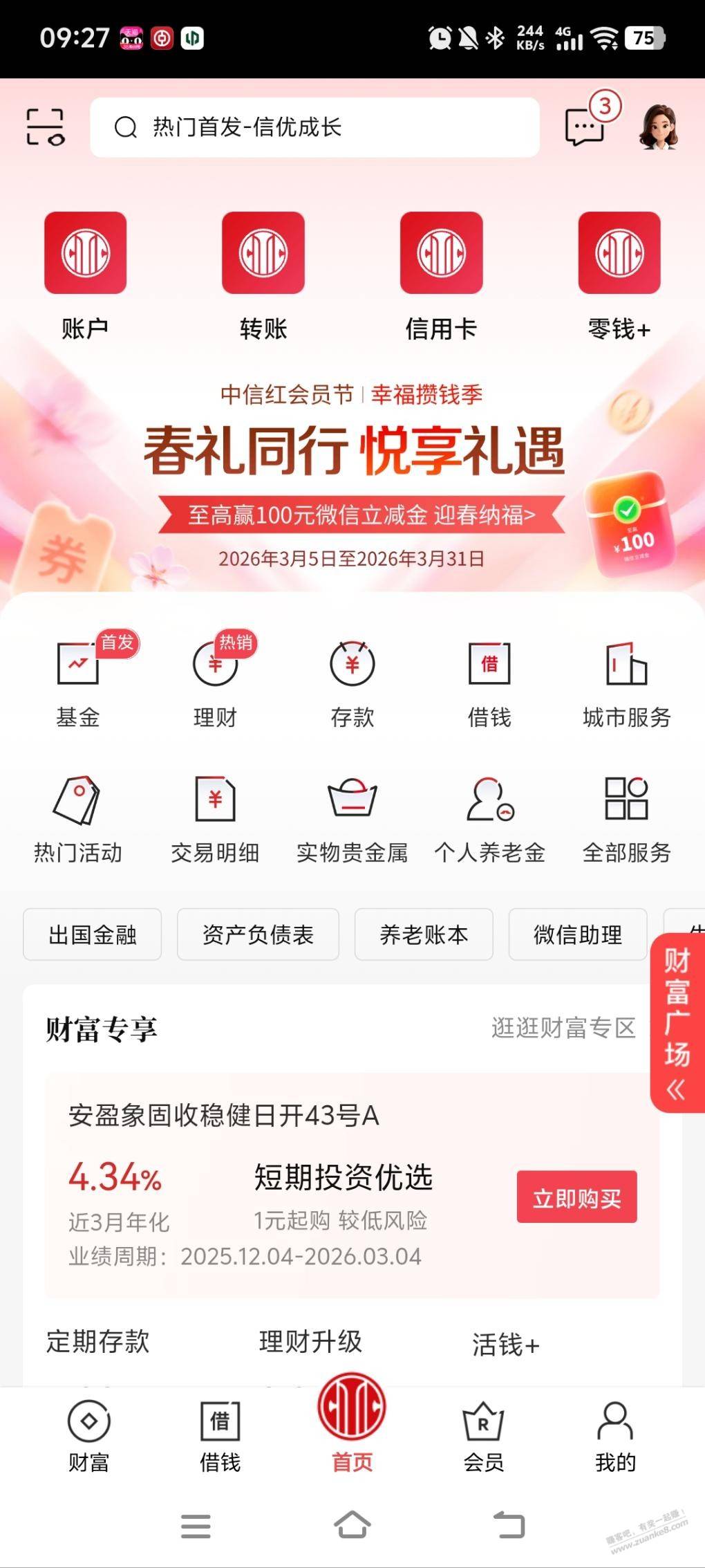Open the scan code icon
Image resolution: width=705 pixels, height=1568 pixels.
45,127
